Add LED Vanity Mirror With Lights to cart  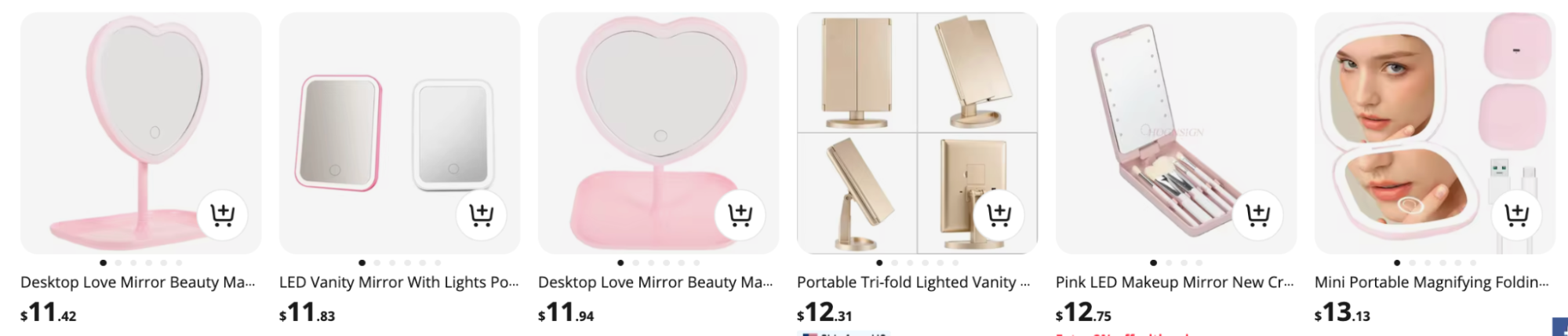pos(481,214)
